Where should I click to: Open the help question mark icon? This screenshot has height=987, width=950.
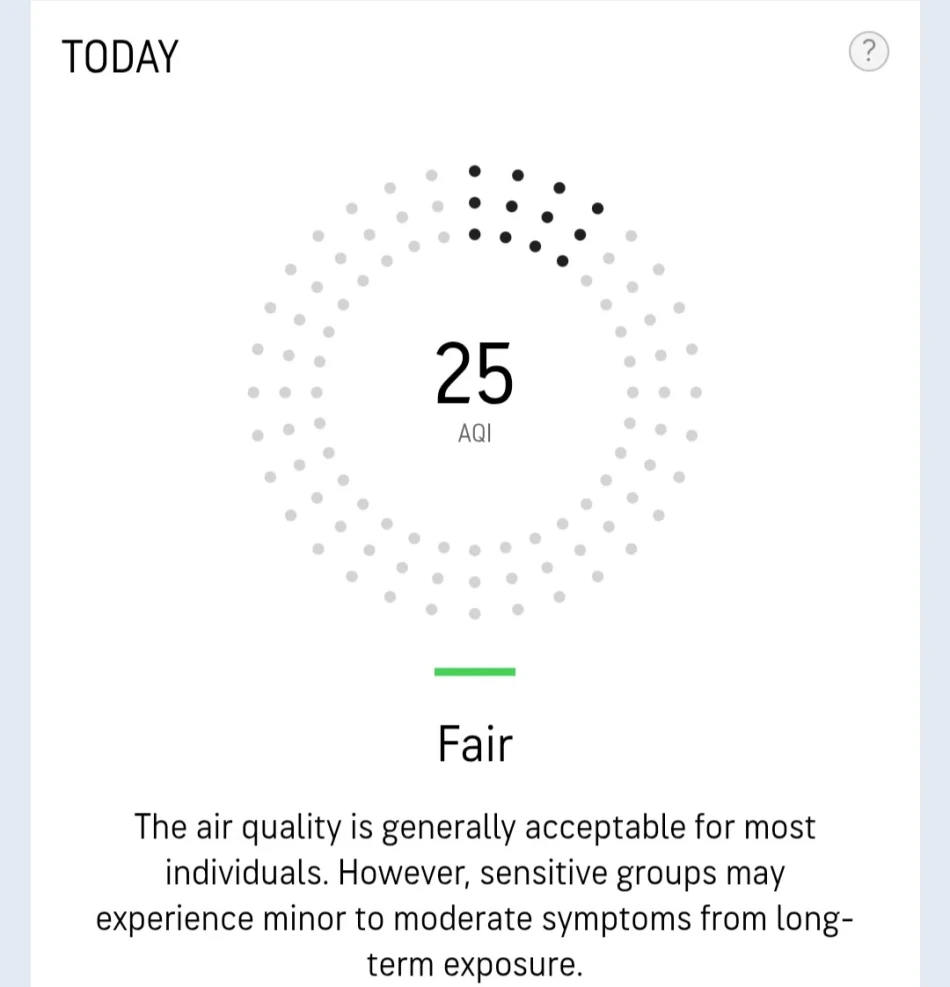(x=868, y=51)
